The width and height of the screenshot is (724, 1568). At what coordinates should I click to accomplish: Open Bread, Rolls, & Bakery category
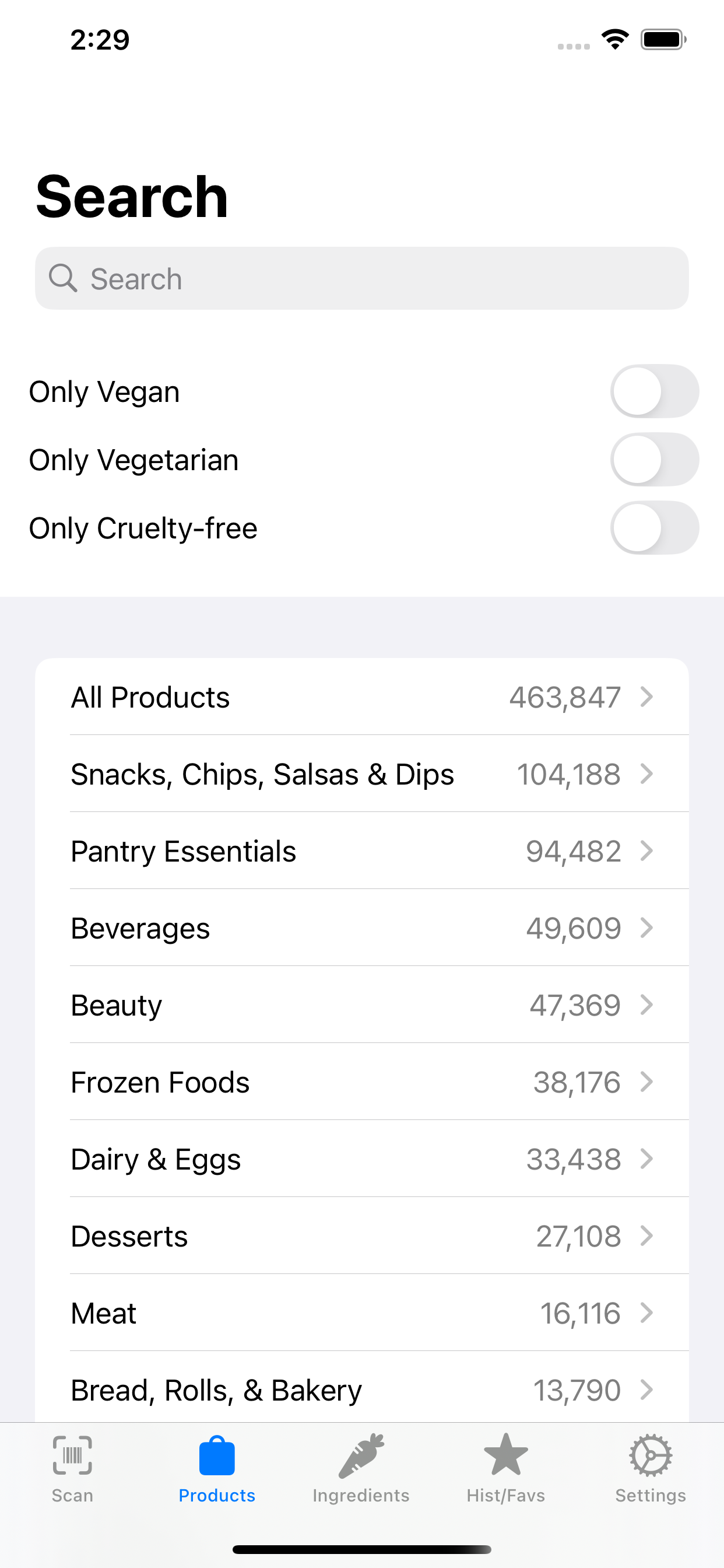(x=361, y=1390)
